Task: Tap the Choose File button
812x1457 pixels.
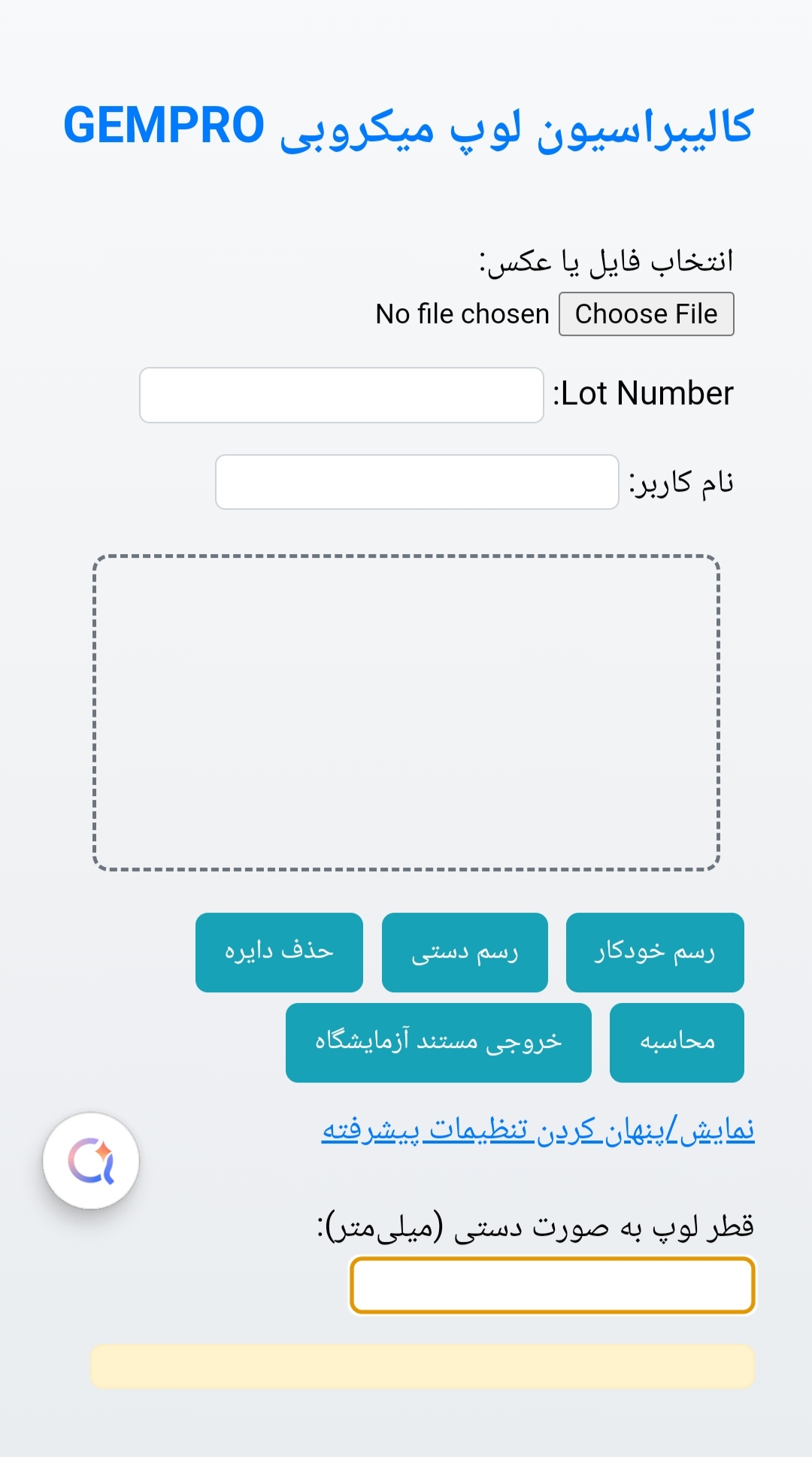Action: pyautogui.click(x=646, y=314)
